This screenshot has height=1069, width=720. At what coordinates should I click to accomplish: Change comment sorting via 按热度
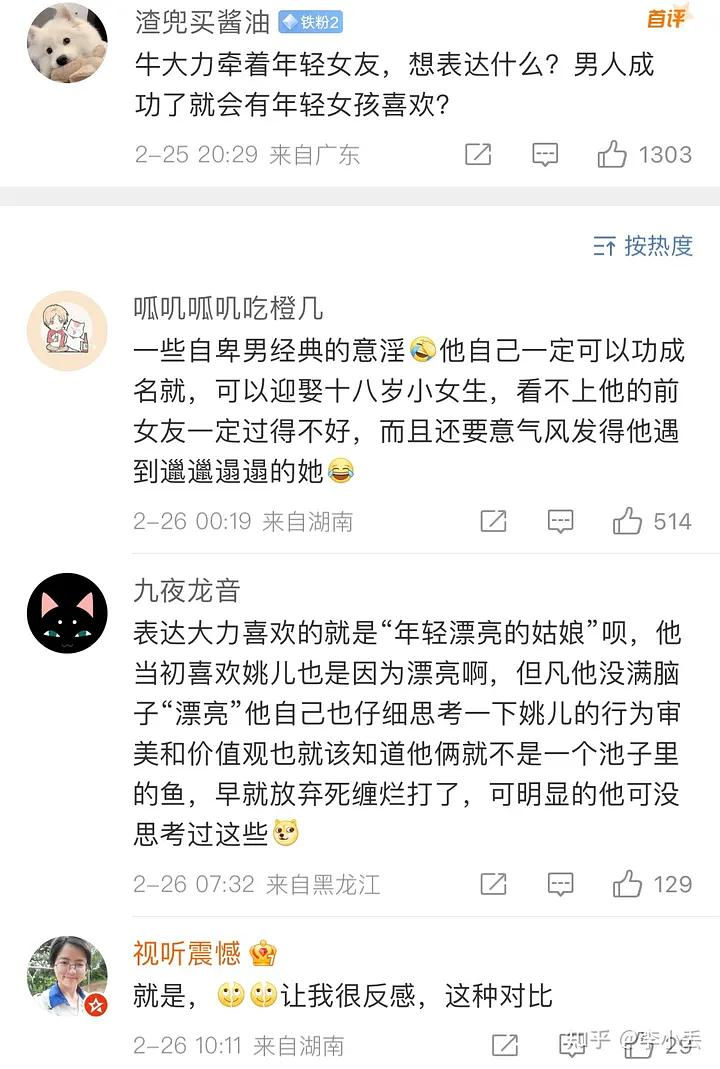(x=643, y=246)
